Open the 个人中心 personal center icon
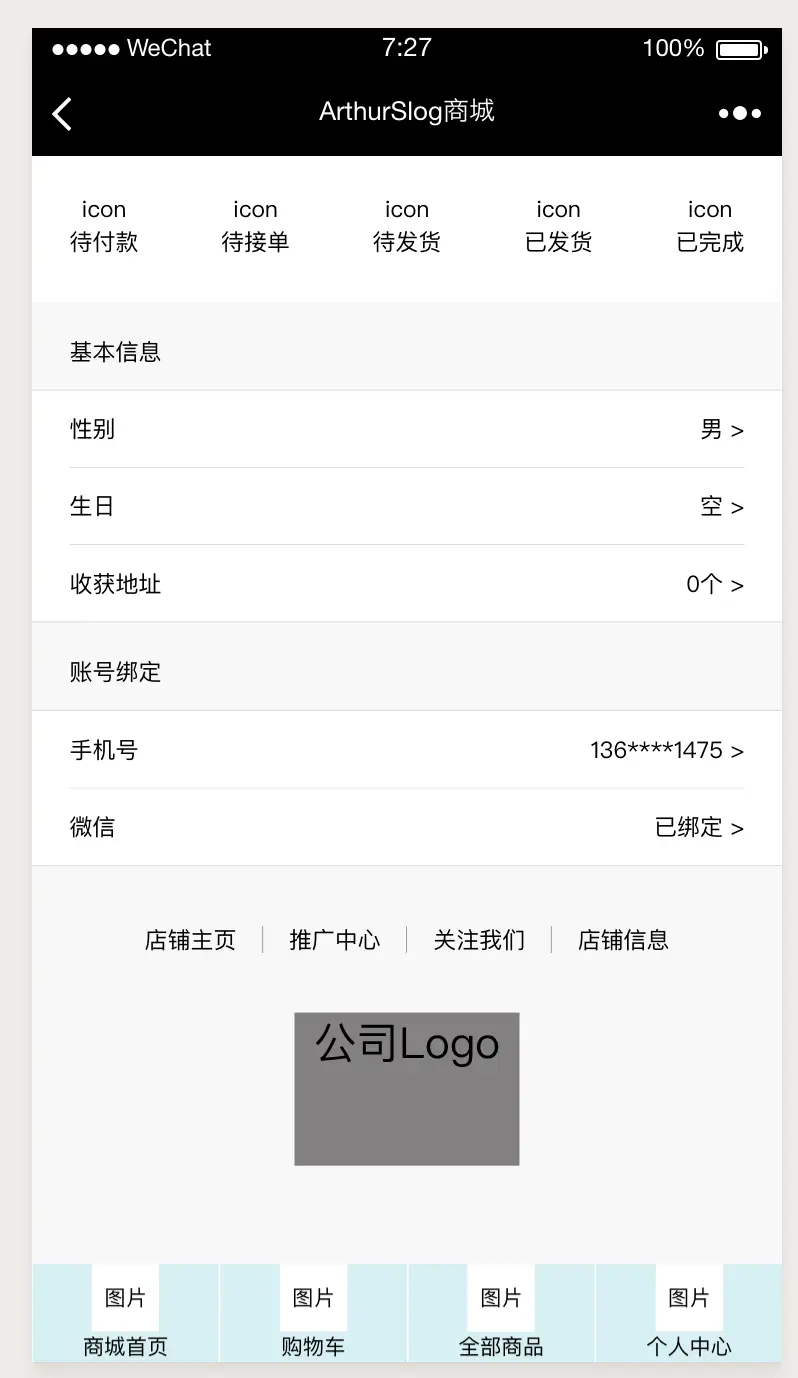 [688, 1296]
